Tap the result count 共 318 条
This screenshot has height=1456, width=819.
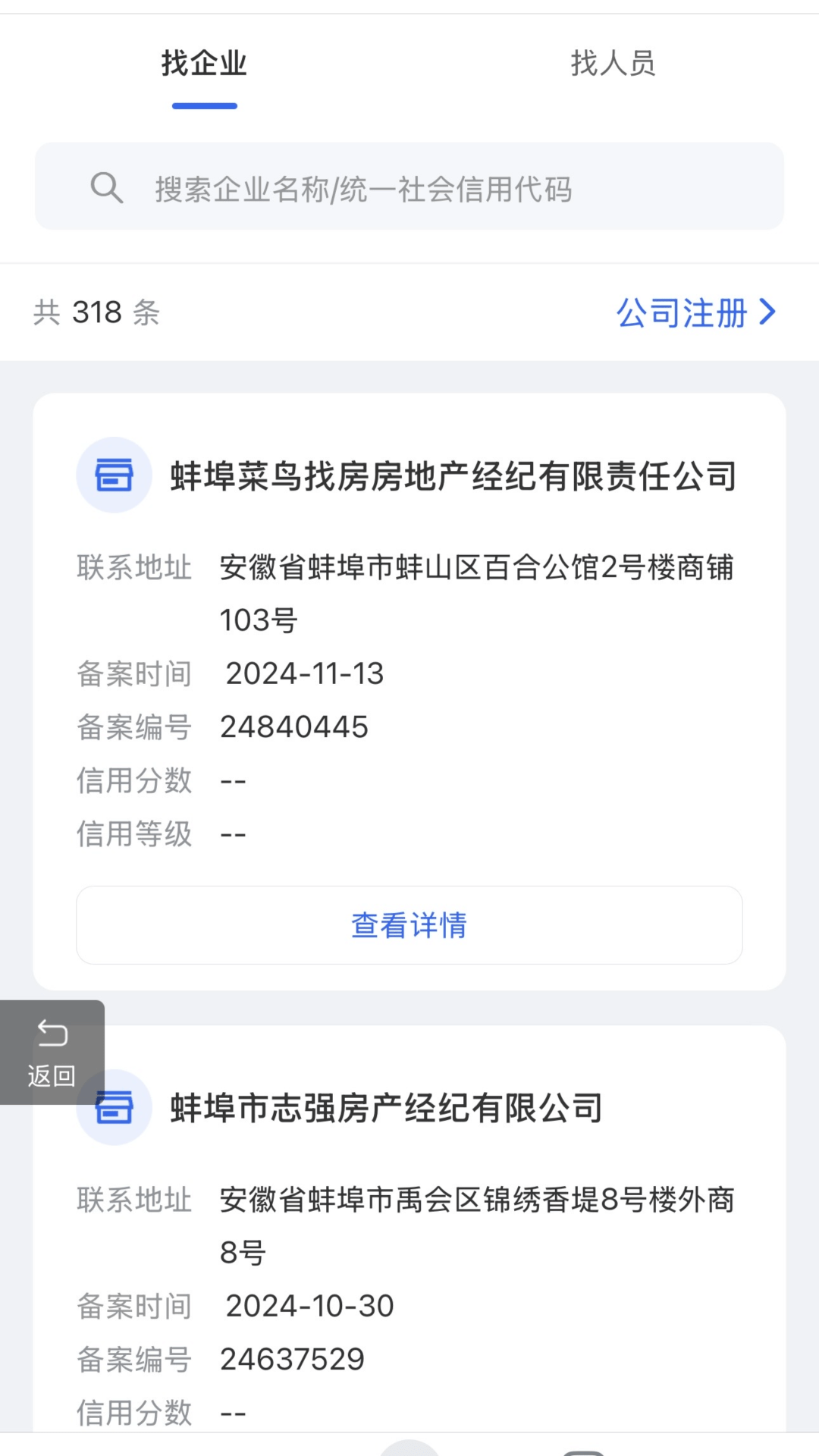point(97,312)
